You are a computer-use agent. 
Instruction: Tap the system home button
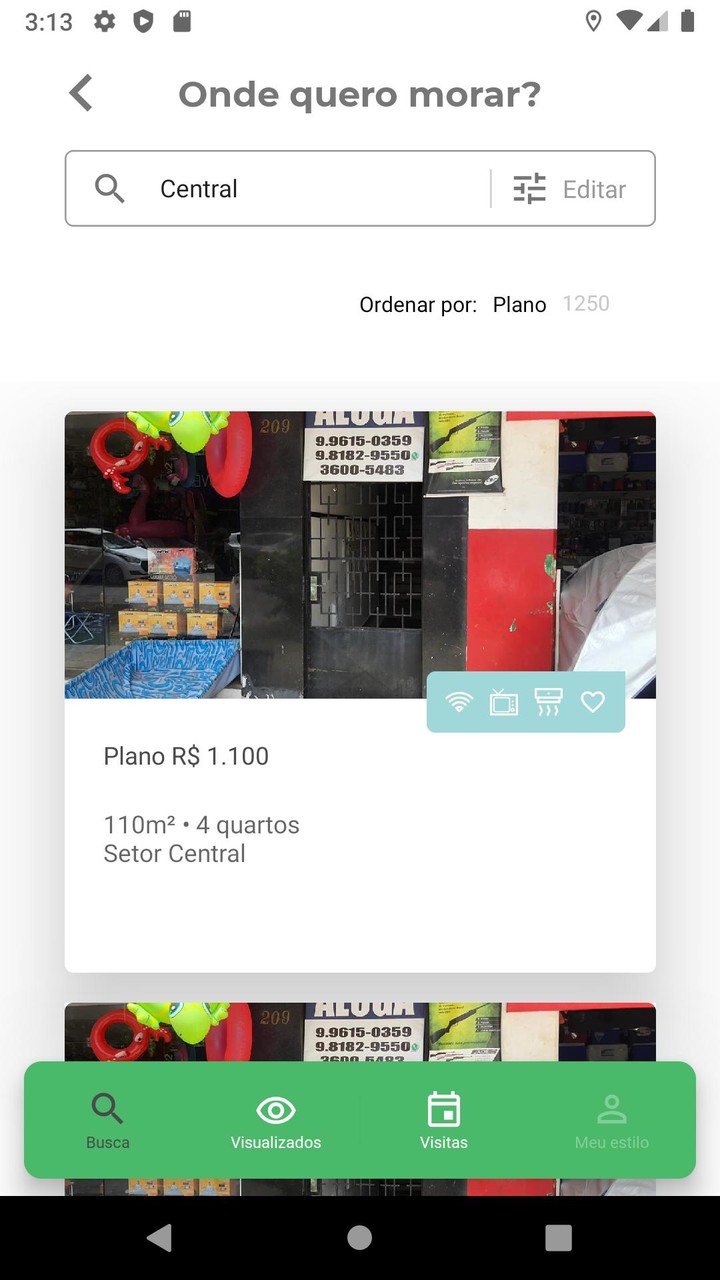point(360,1238)
